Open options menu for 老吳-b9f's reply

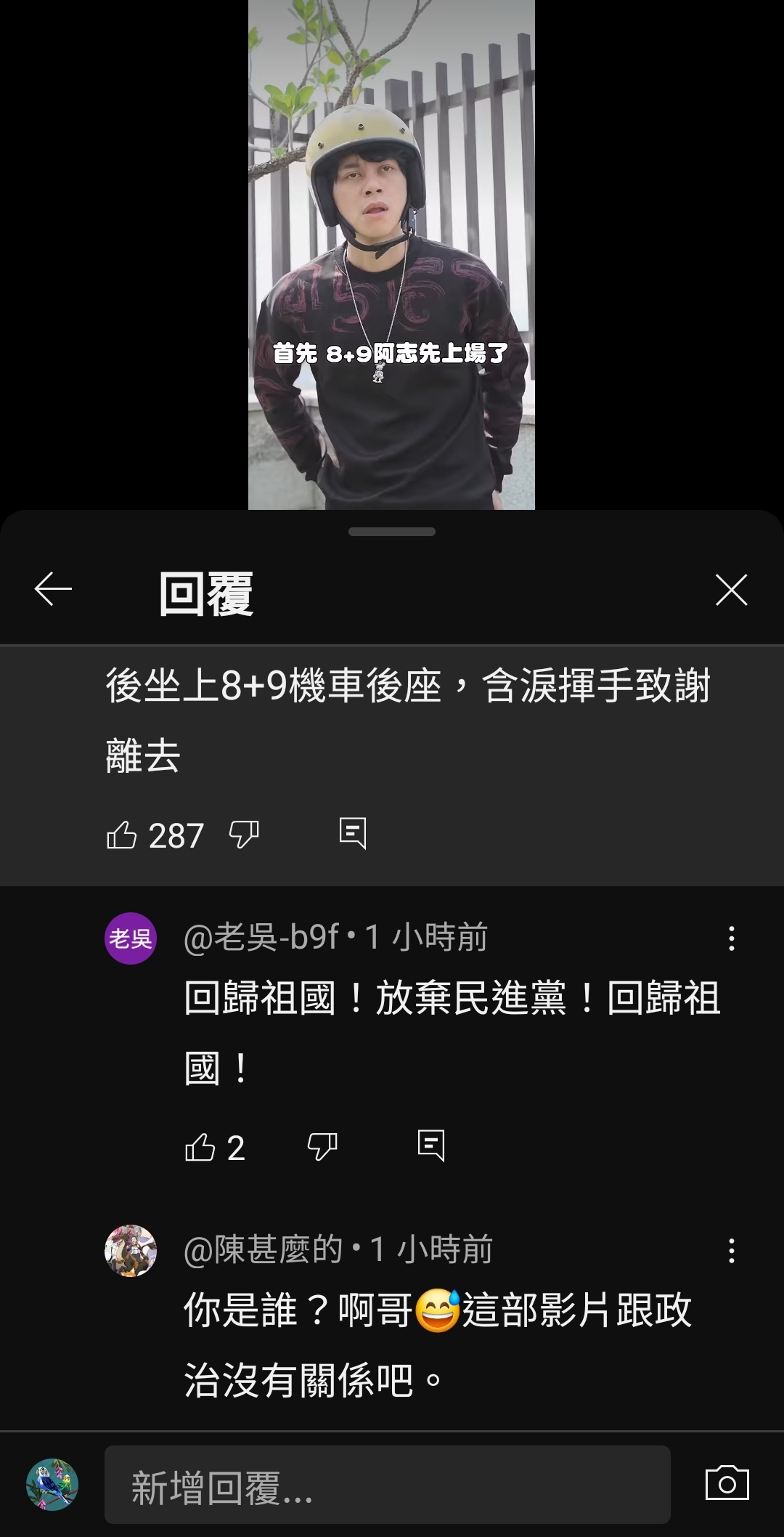coord(731,938)
